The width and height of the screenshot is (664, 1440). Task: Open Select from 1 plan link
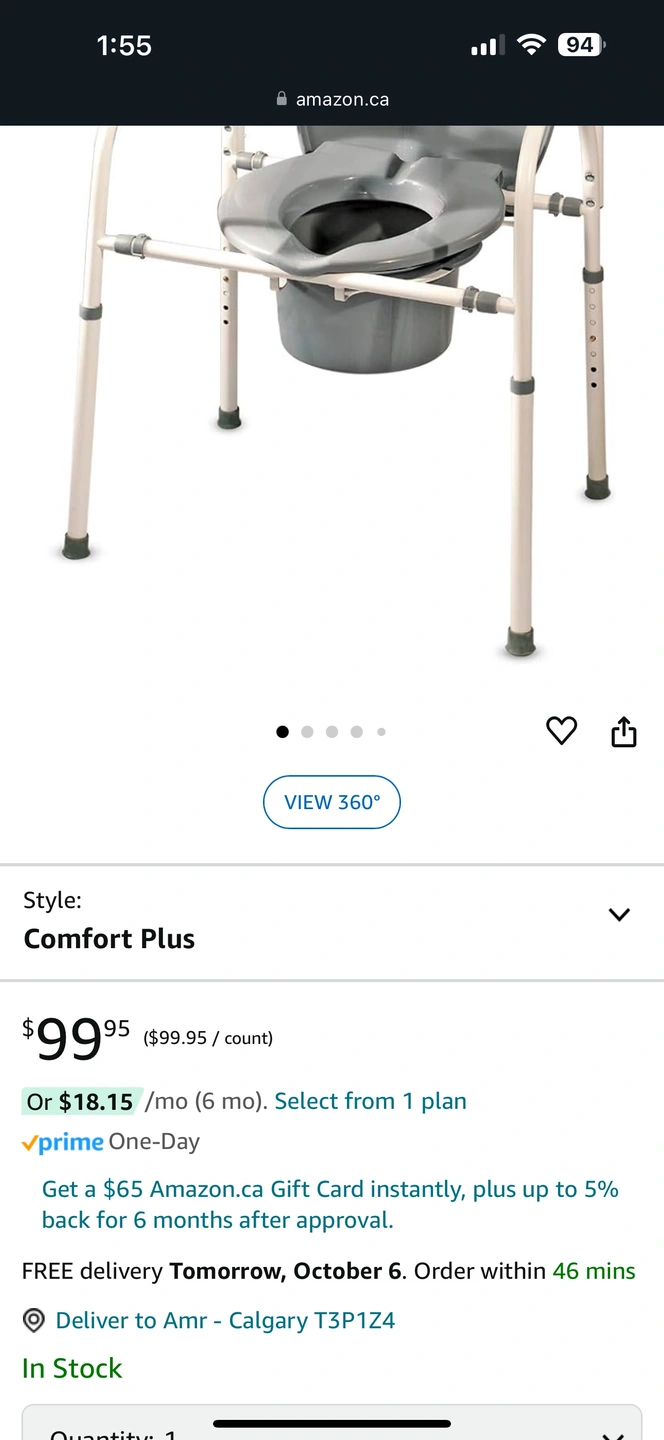point(370,1101)
